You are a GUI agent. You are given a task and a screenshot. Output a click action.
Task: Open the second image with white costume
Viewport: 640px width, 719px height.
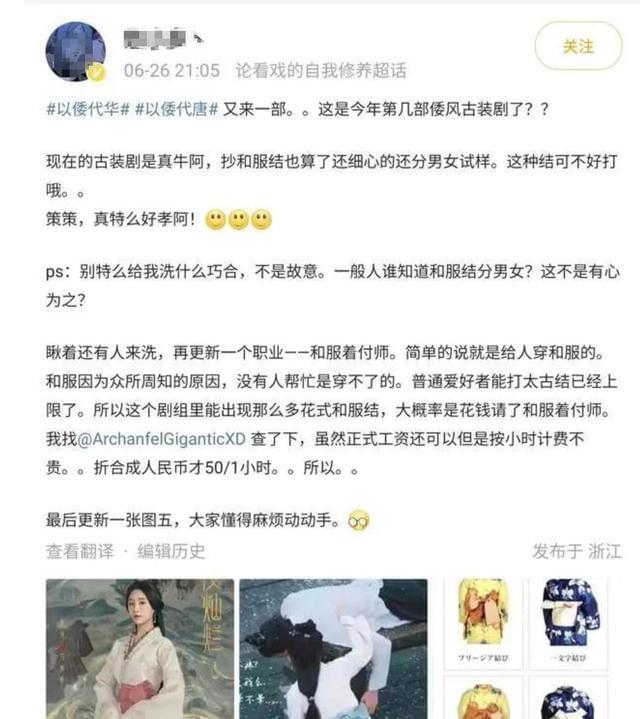(x=333, y=648)
